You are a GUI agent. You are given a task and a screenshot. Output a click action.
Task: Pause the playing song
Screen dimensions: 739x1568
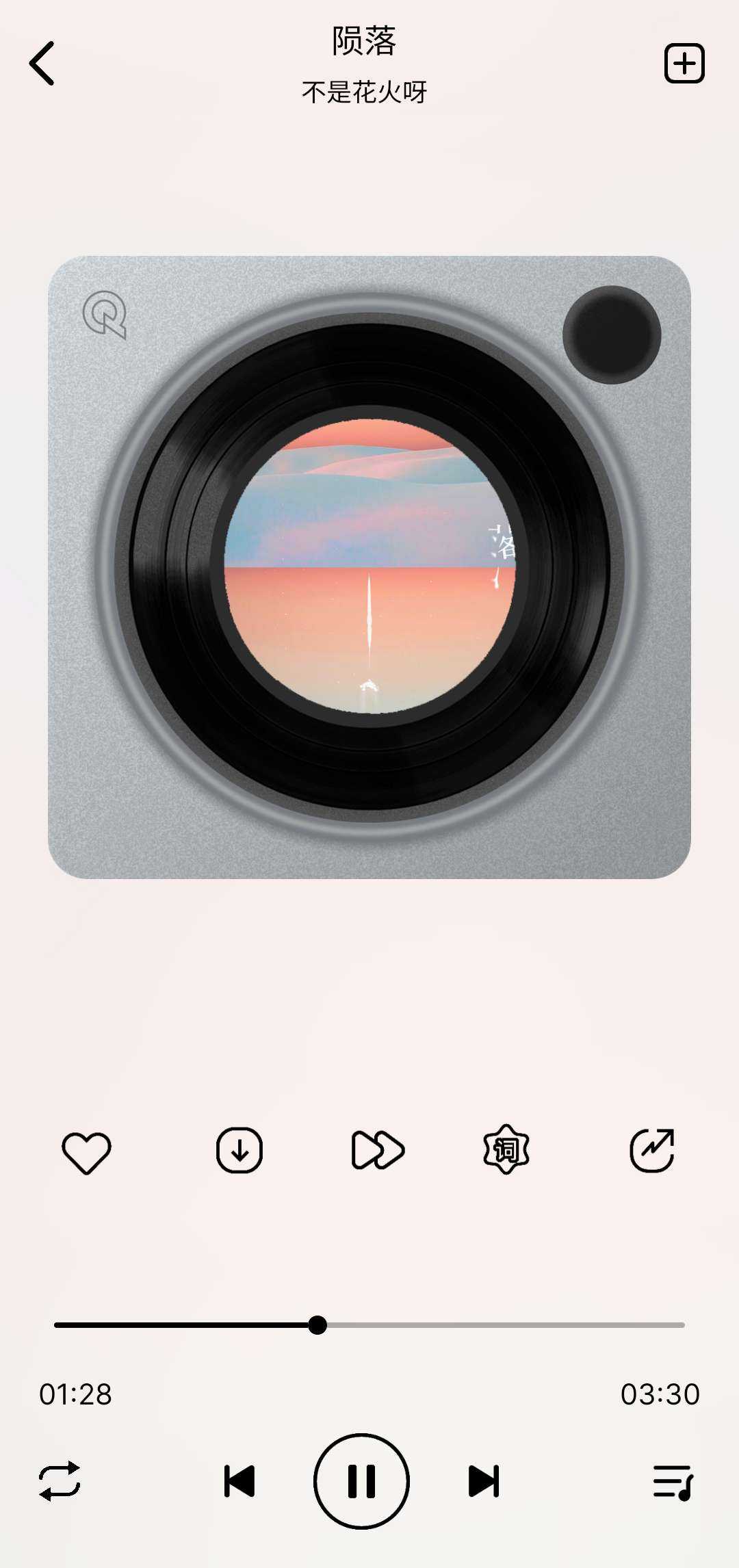pyautogui.click(x=361, y=1482)
